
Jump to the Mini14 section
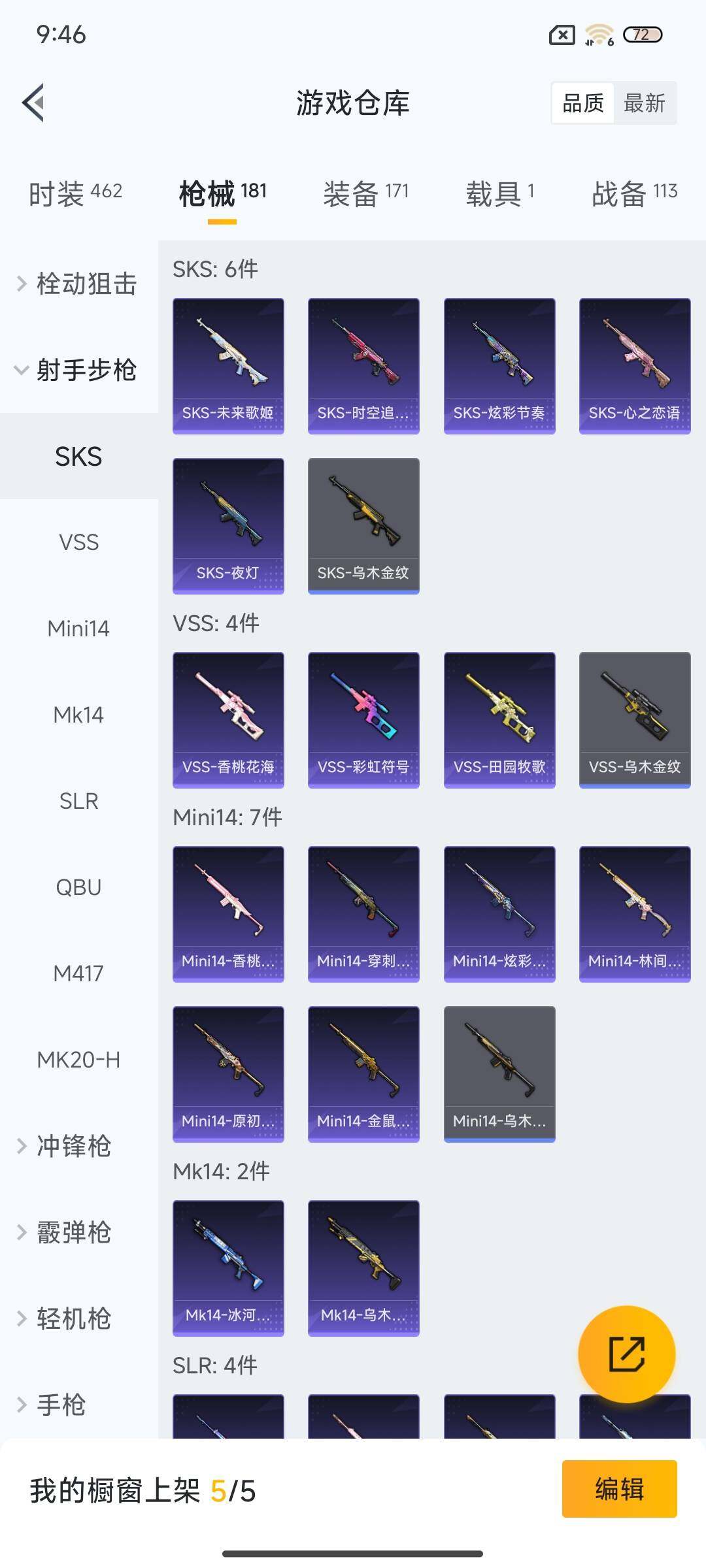click(78, 629)
